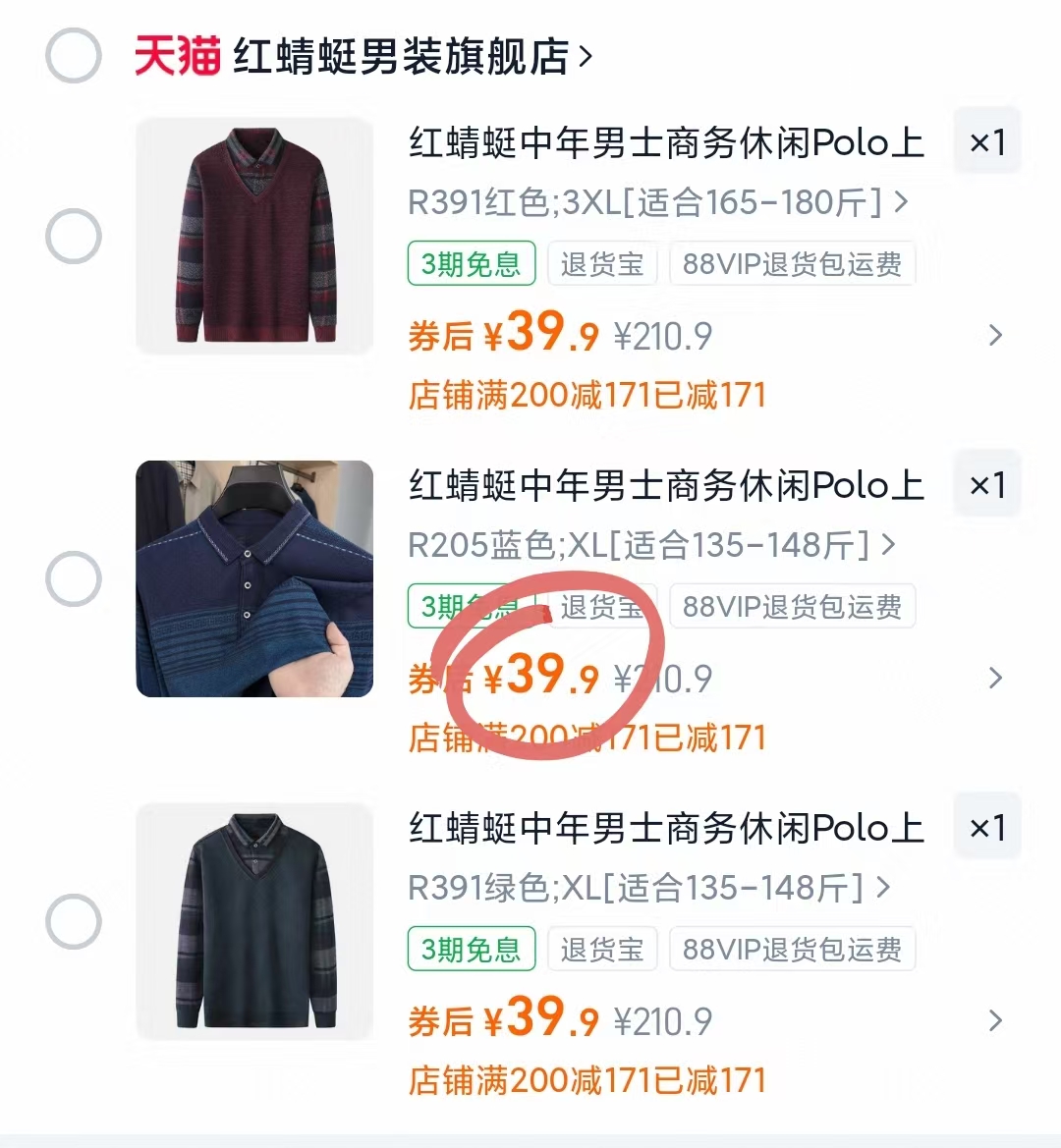Click 88VIP退货包运费 tag on the third item
1061x1148 pixels.
click(x=792, y=949)
